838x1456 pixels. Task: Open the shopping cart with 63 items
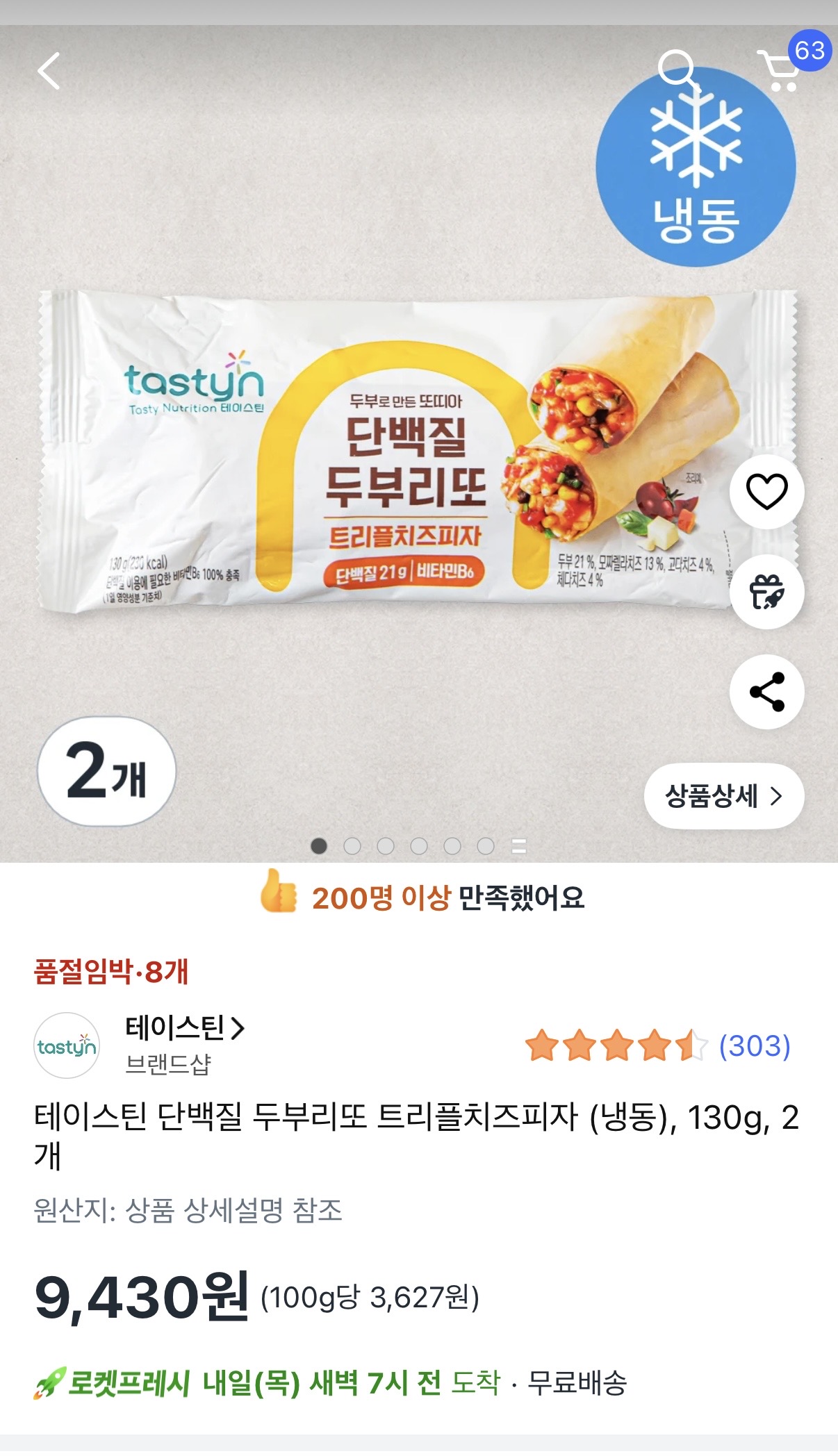tap(780, 71)
